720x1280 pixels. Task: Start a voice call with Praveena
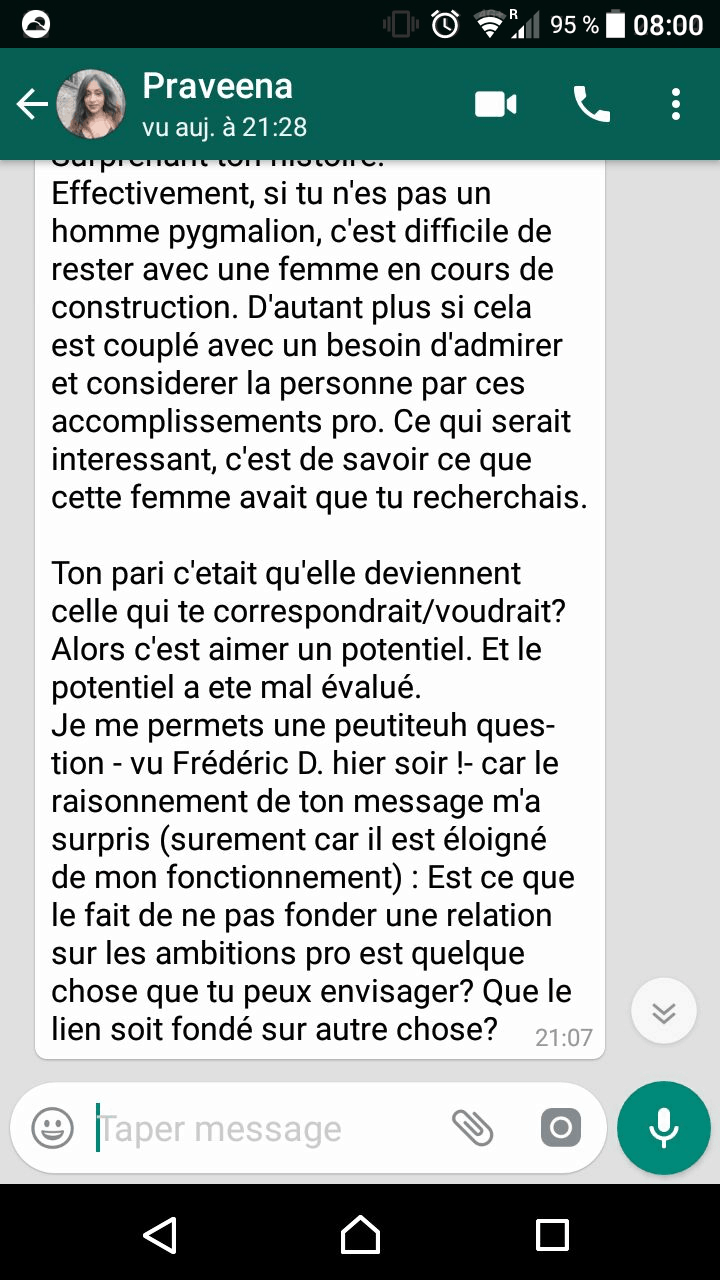tap(591, 104)
